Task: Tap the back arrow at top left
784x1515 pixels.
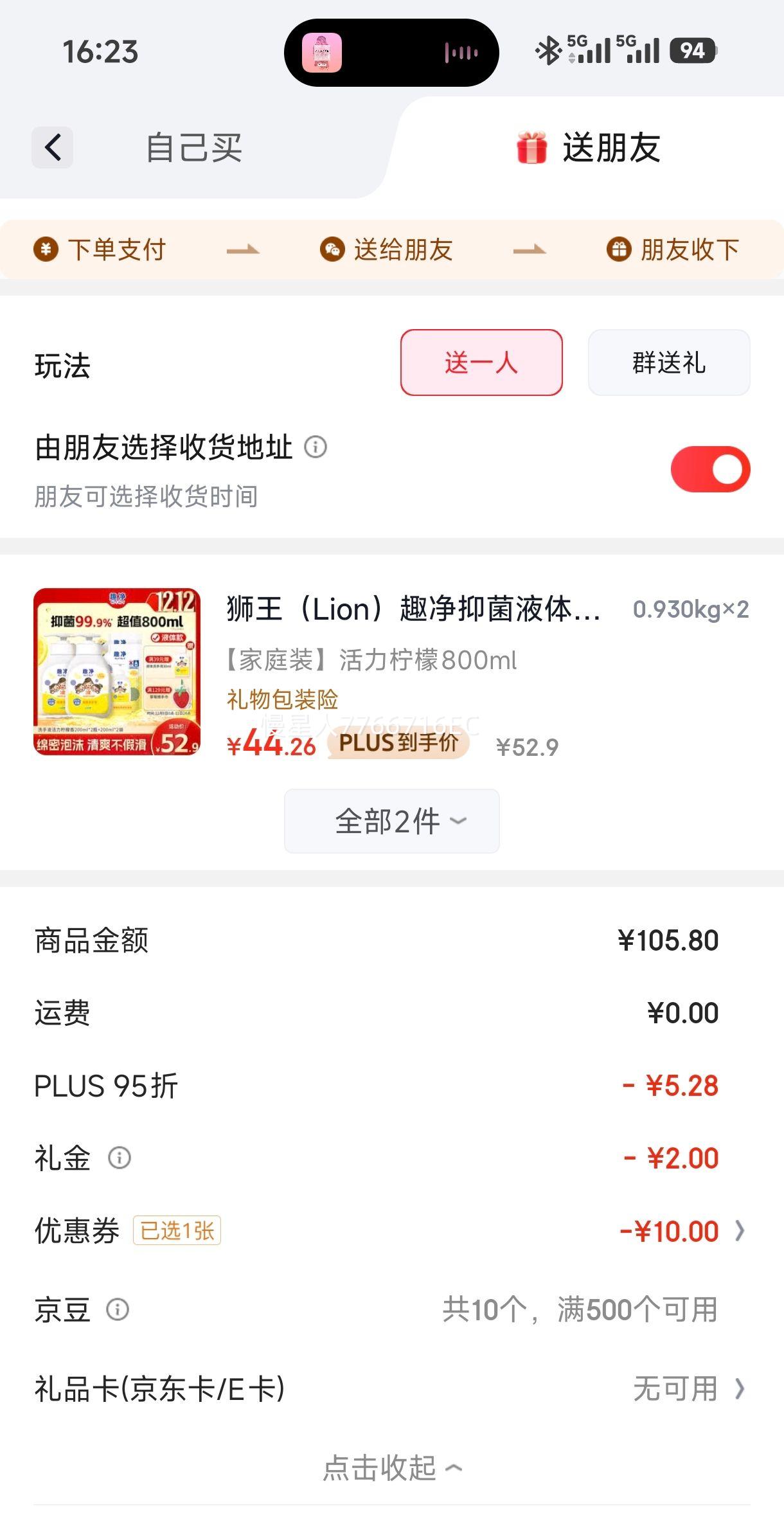Action: coord(52,147)
